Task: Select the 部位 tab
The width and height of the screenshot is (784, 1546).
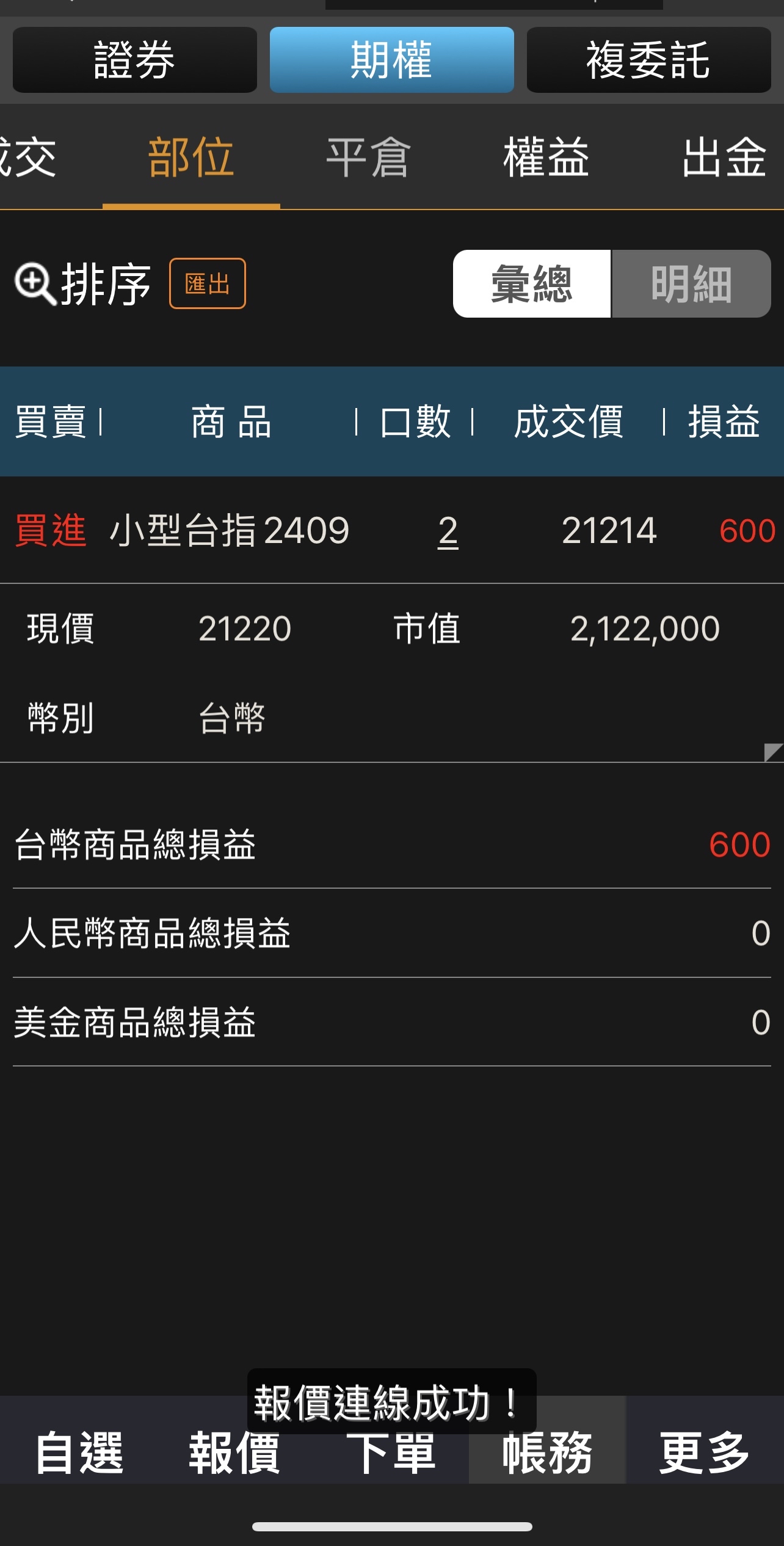Action: click(191, 158)
